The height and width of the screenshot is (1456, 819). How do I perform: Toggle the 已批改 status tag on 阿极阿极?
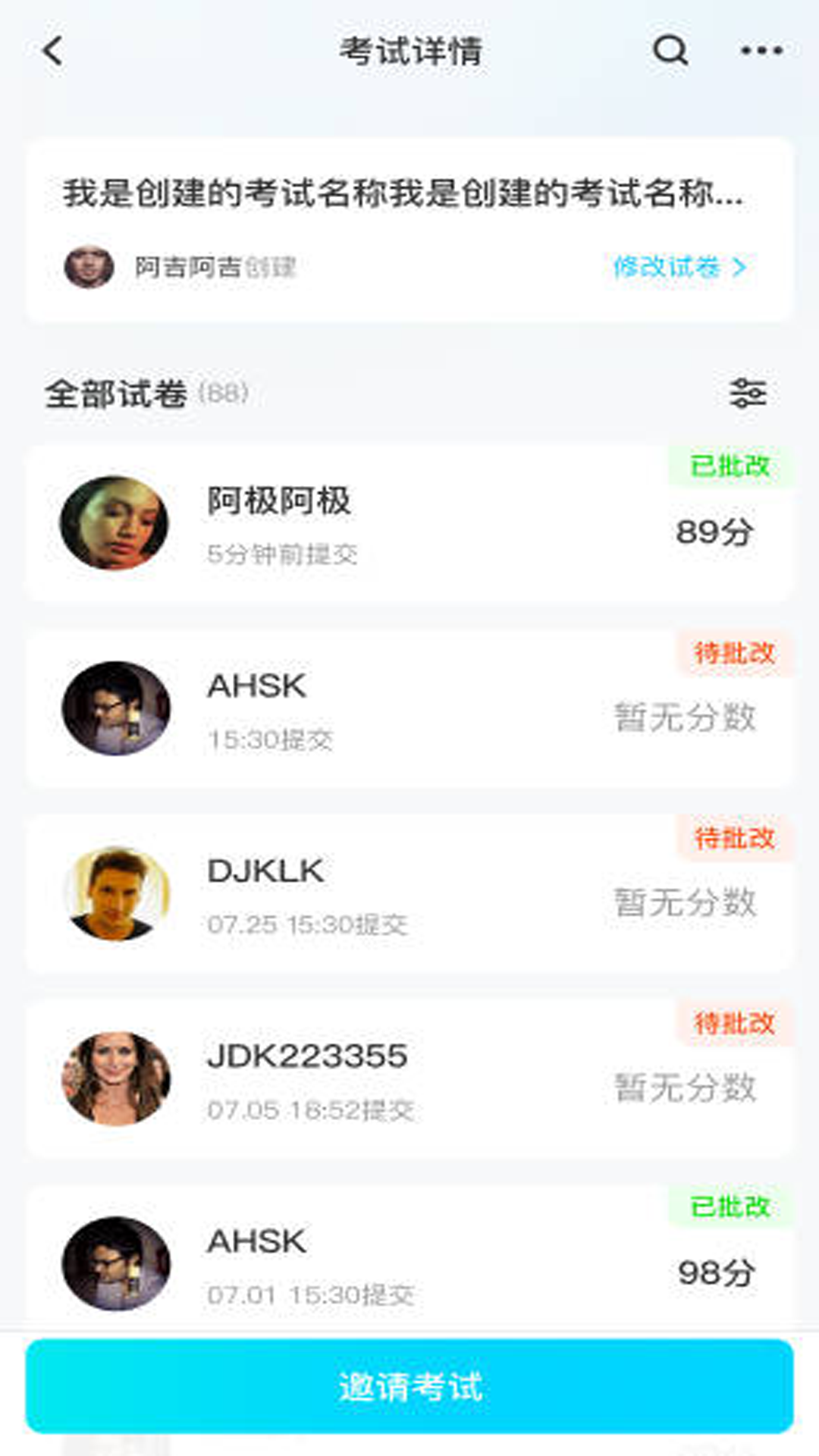click(730, 466)
